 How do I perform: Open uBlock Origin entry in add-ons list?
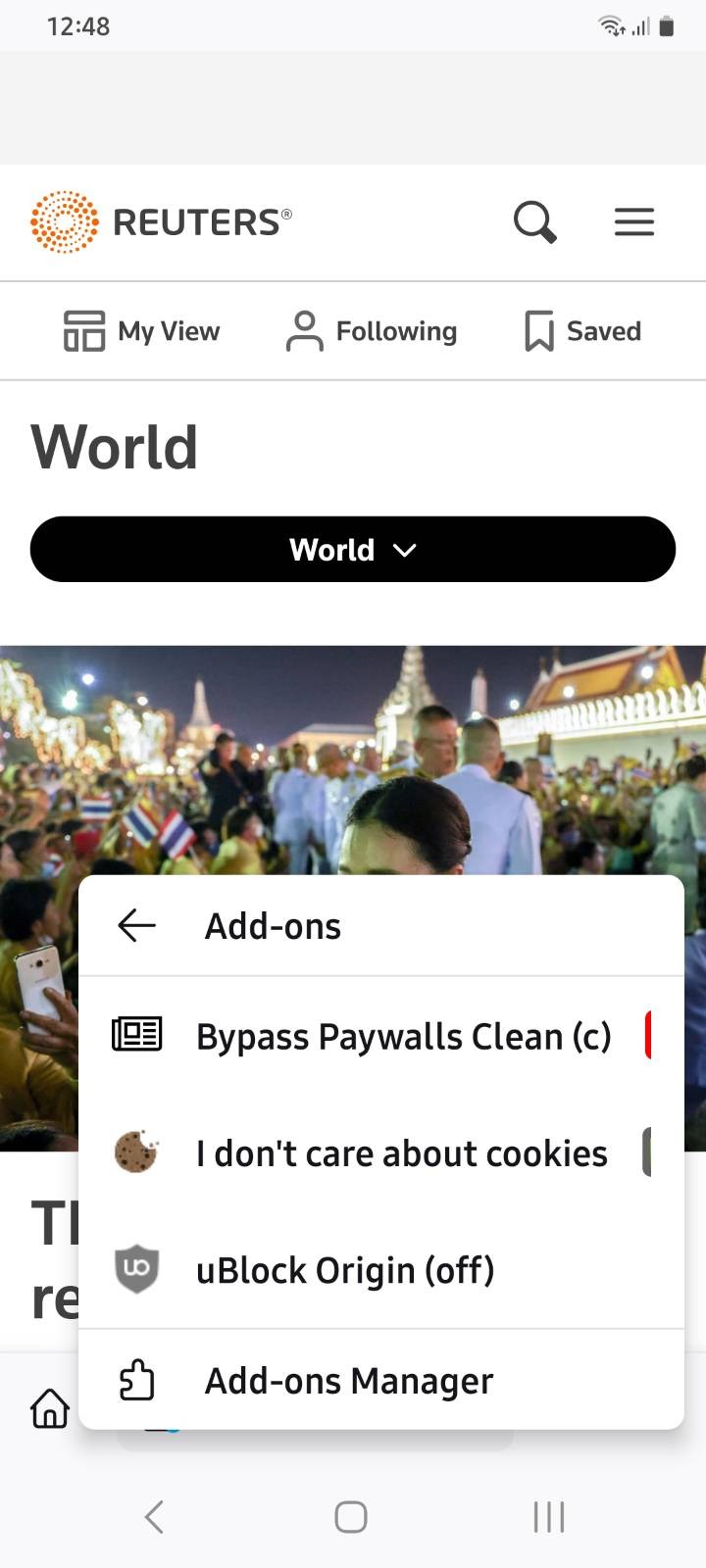pyautogui.click(x=344, y=1268)
